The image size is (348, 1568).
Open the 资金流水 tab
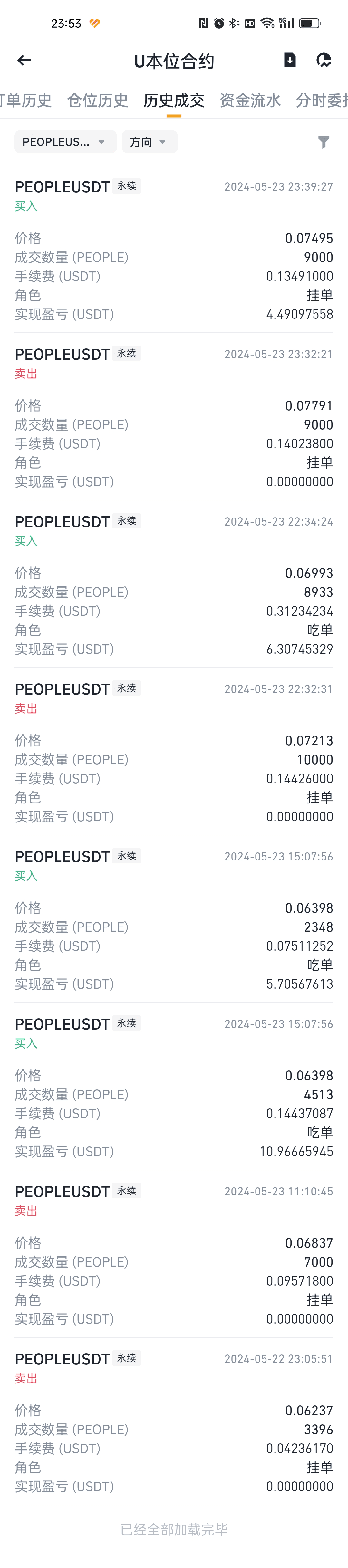(250, 100)
